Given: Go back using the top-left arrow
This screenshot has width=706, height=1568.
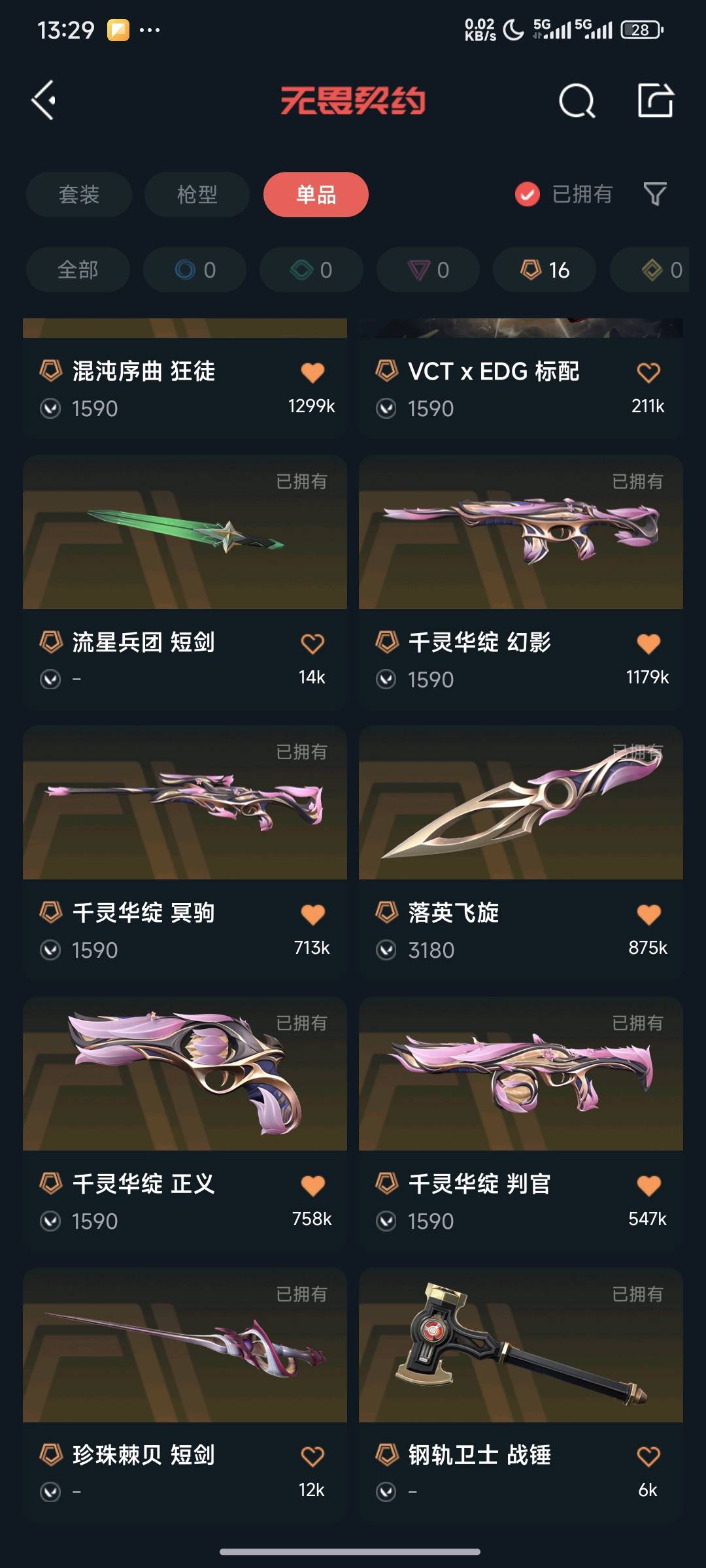Looking at the screenshot, I should 44,101.
